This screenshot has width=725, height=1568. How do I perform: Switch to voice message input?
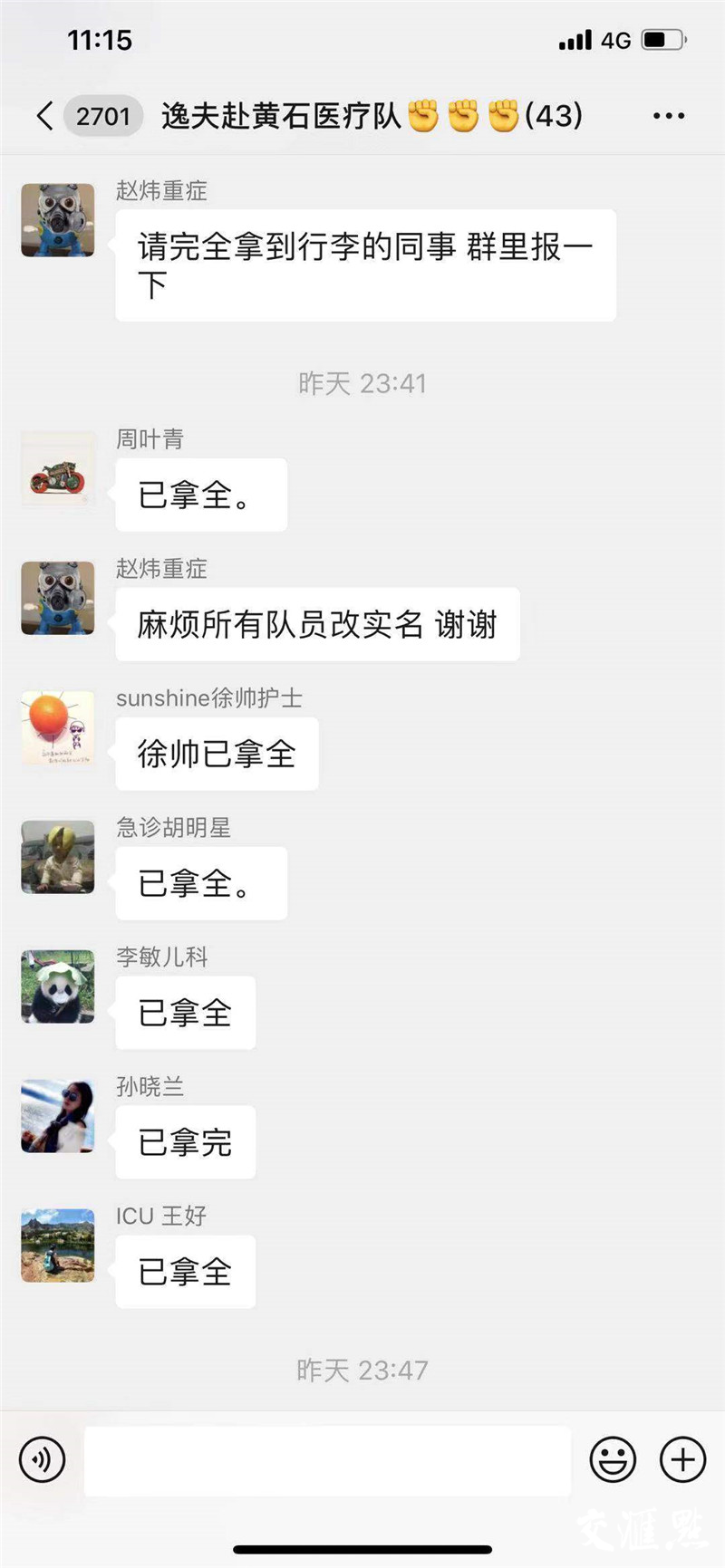tap(43, 1459)
